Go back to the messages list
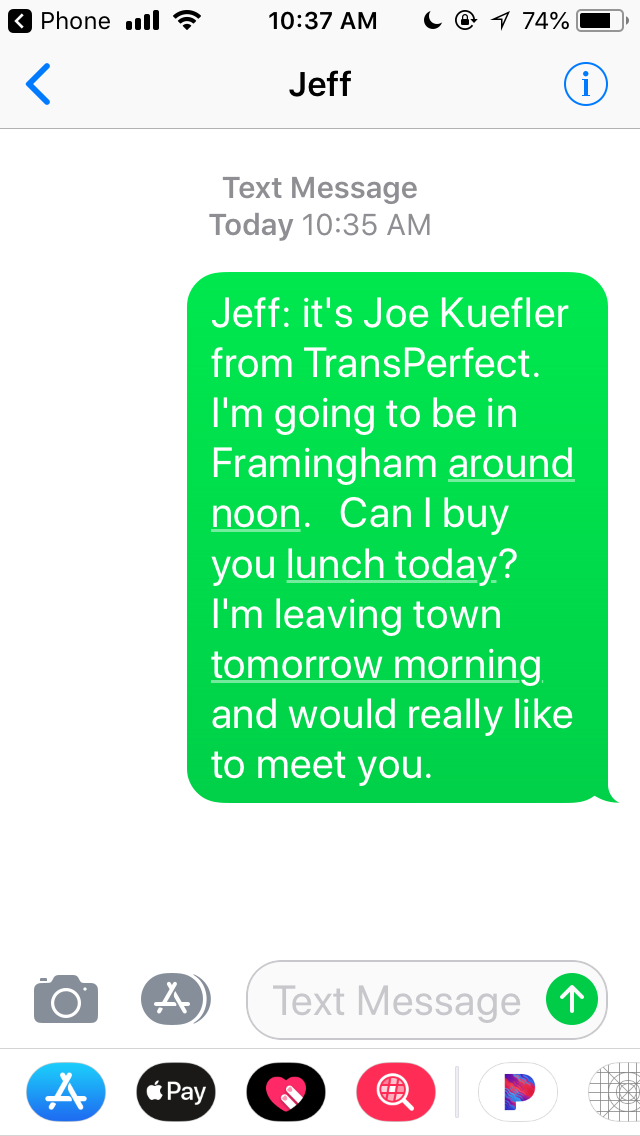640x1136 pixels. (x=38, y=85)
